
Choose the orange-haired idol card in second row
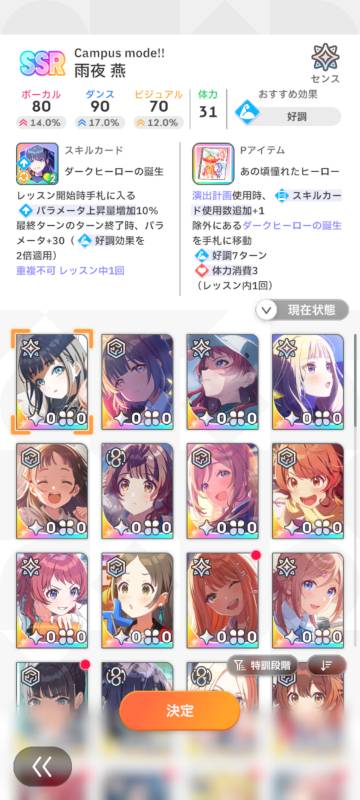[x=308, y=491]
